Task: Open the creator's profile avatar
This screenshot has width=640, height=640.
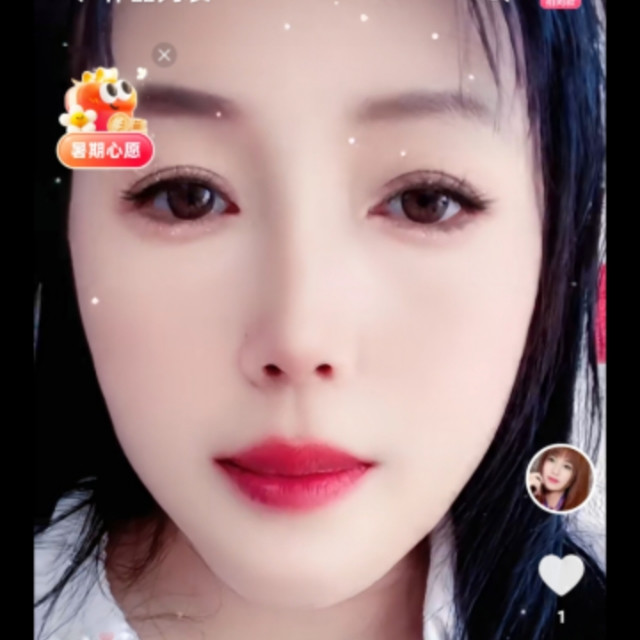Action: 560,479
